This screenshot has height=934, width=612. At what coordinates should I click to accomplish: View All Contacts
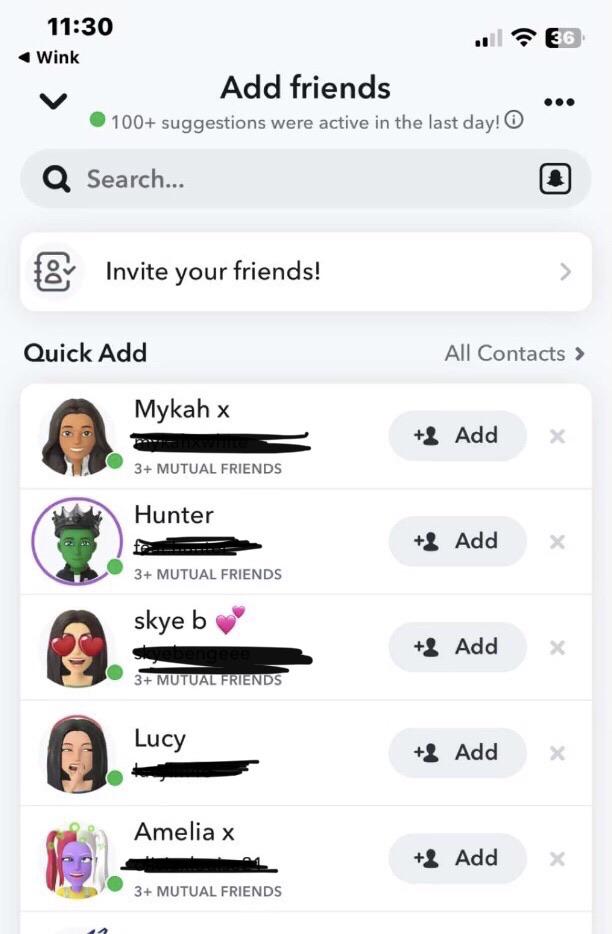click(x=514, y=353)
